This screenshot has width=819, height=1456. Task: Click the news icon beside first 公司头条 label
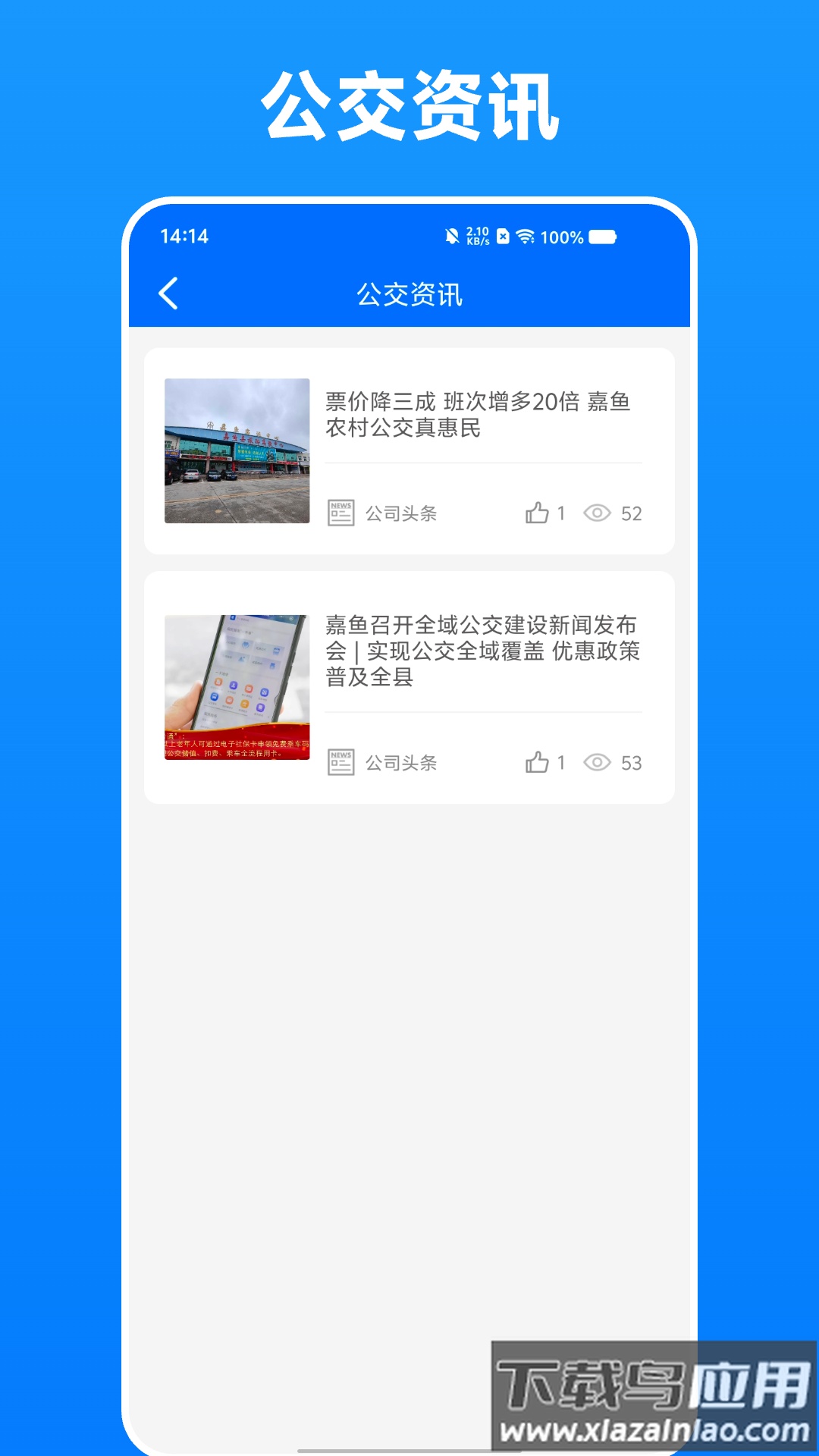pyautogui.click(x=341, y=513)
